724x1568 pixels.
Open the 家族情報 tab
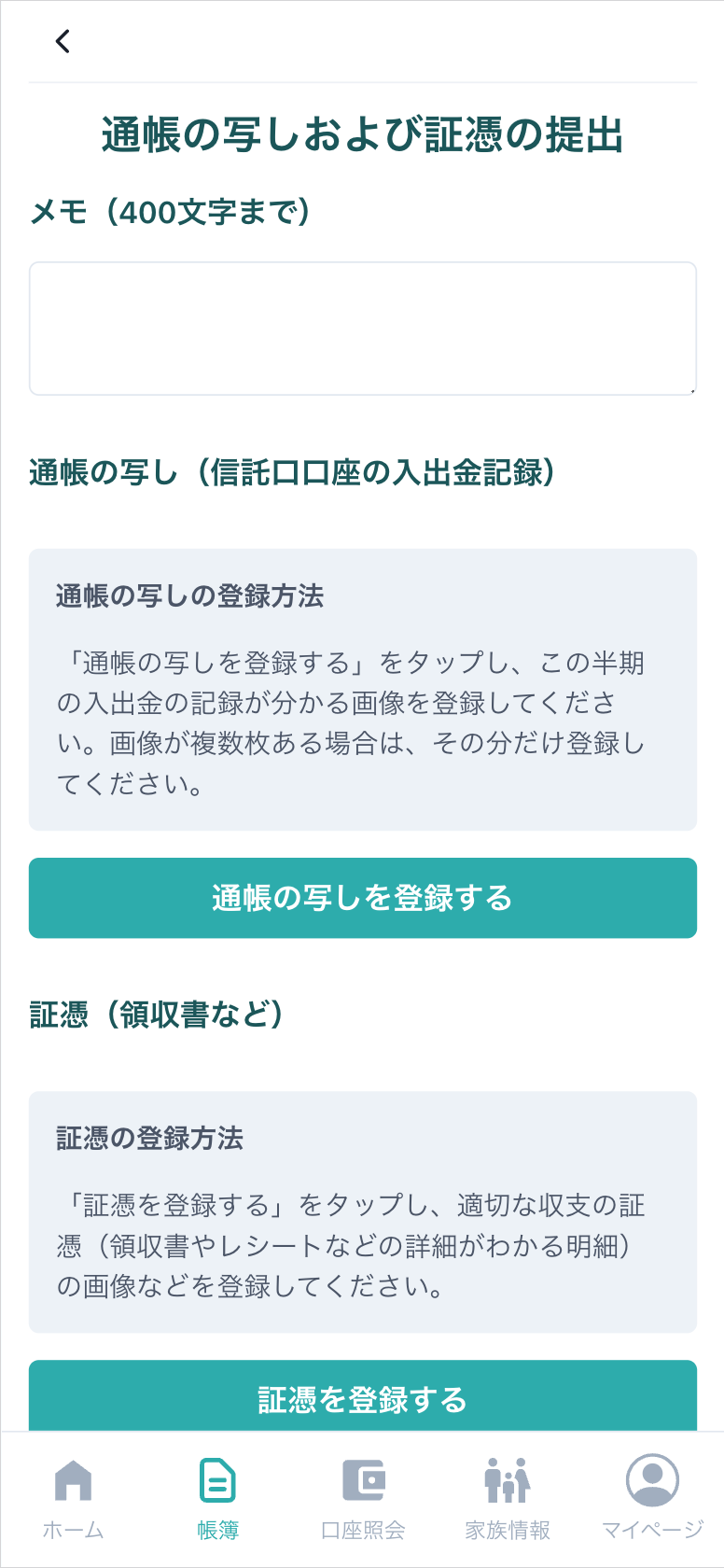[508, 1499]
